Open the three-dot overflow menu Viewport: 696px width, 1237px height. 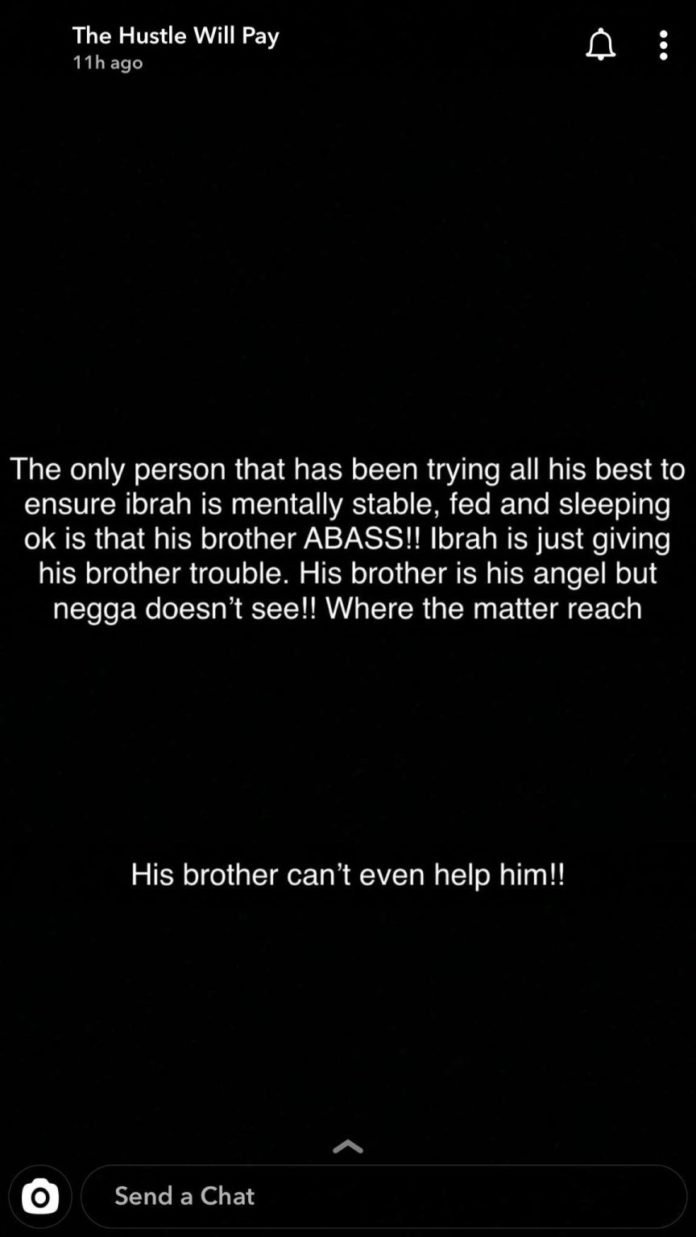663,45
